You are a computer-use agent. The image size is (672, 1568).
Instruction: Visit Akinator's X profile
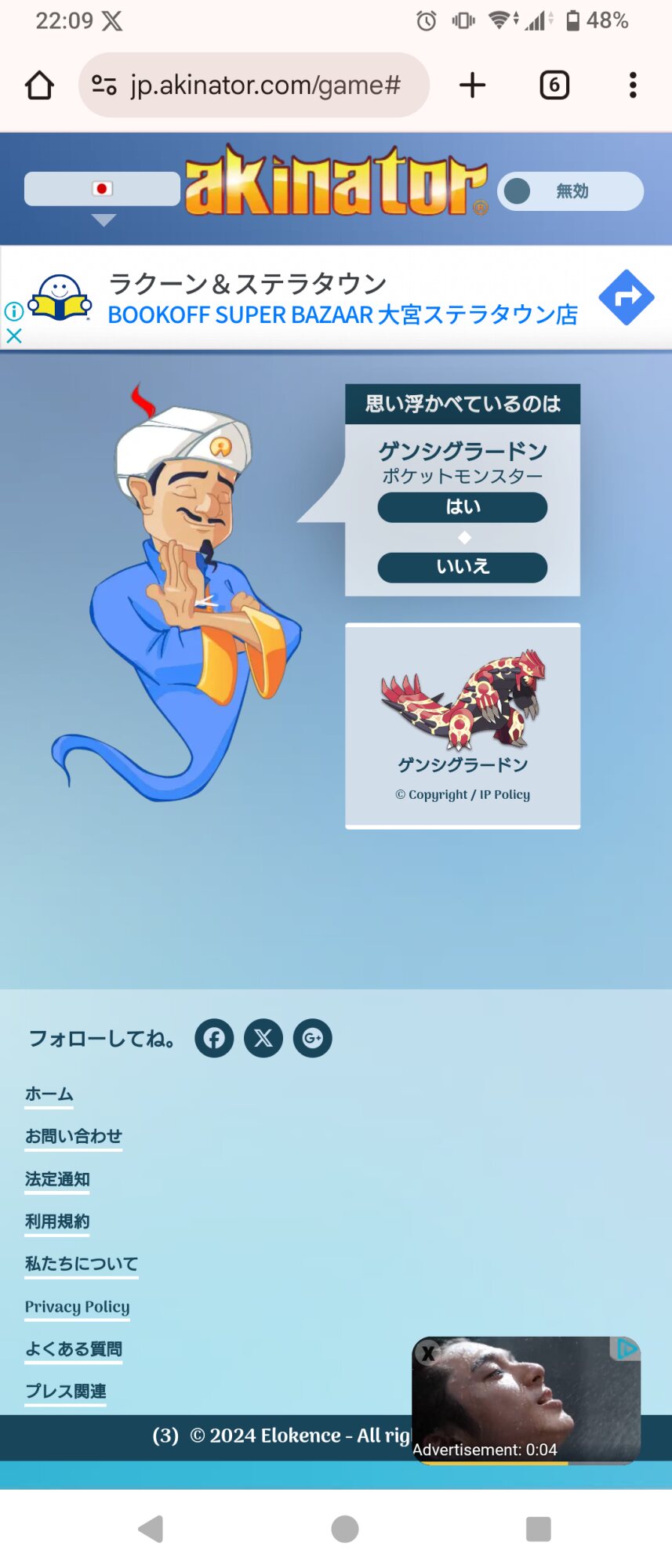(x=263, y=1038)
